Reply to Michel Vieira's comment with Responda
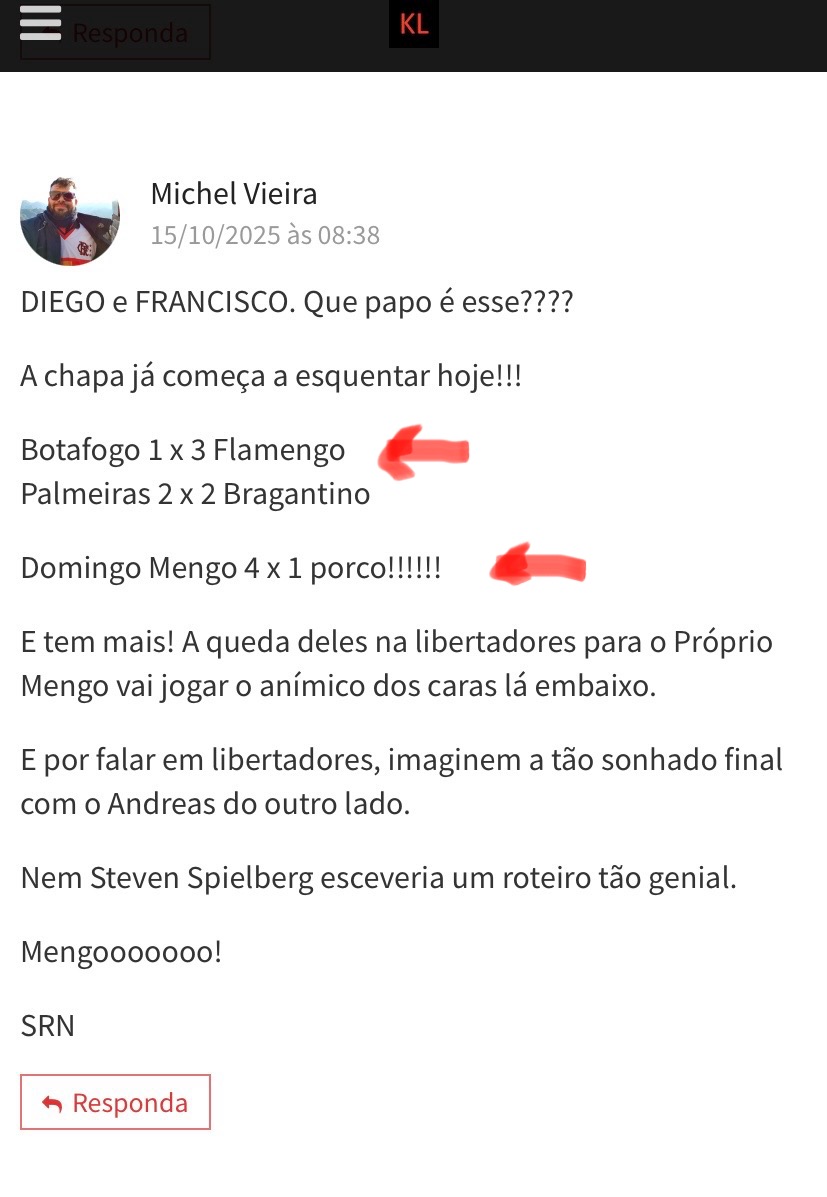The width and height of the screenshot is (827, 1197). (115, 1102)
